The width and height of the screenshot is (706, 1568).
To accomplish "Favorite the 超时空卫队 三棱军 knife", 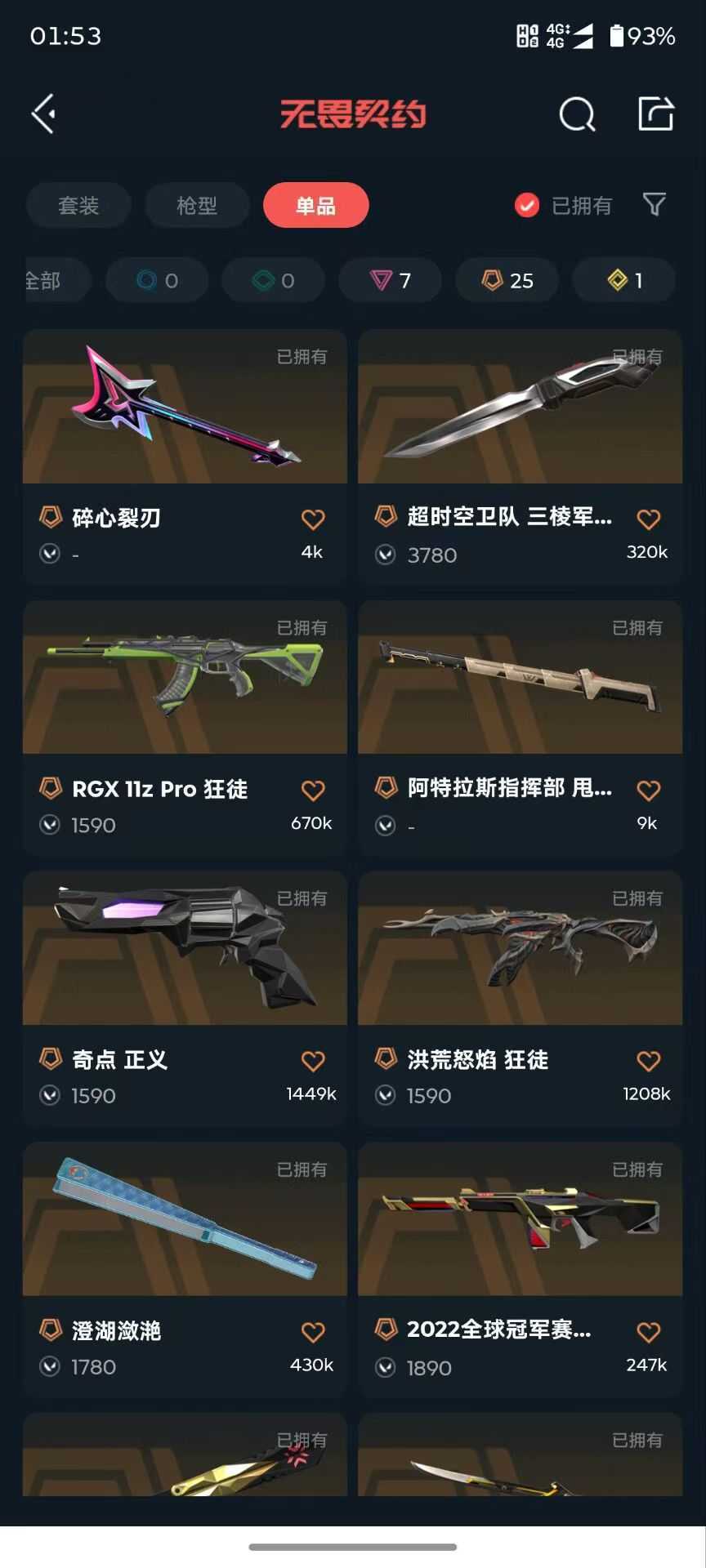I will click(x=649, y=519).
